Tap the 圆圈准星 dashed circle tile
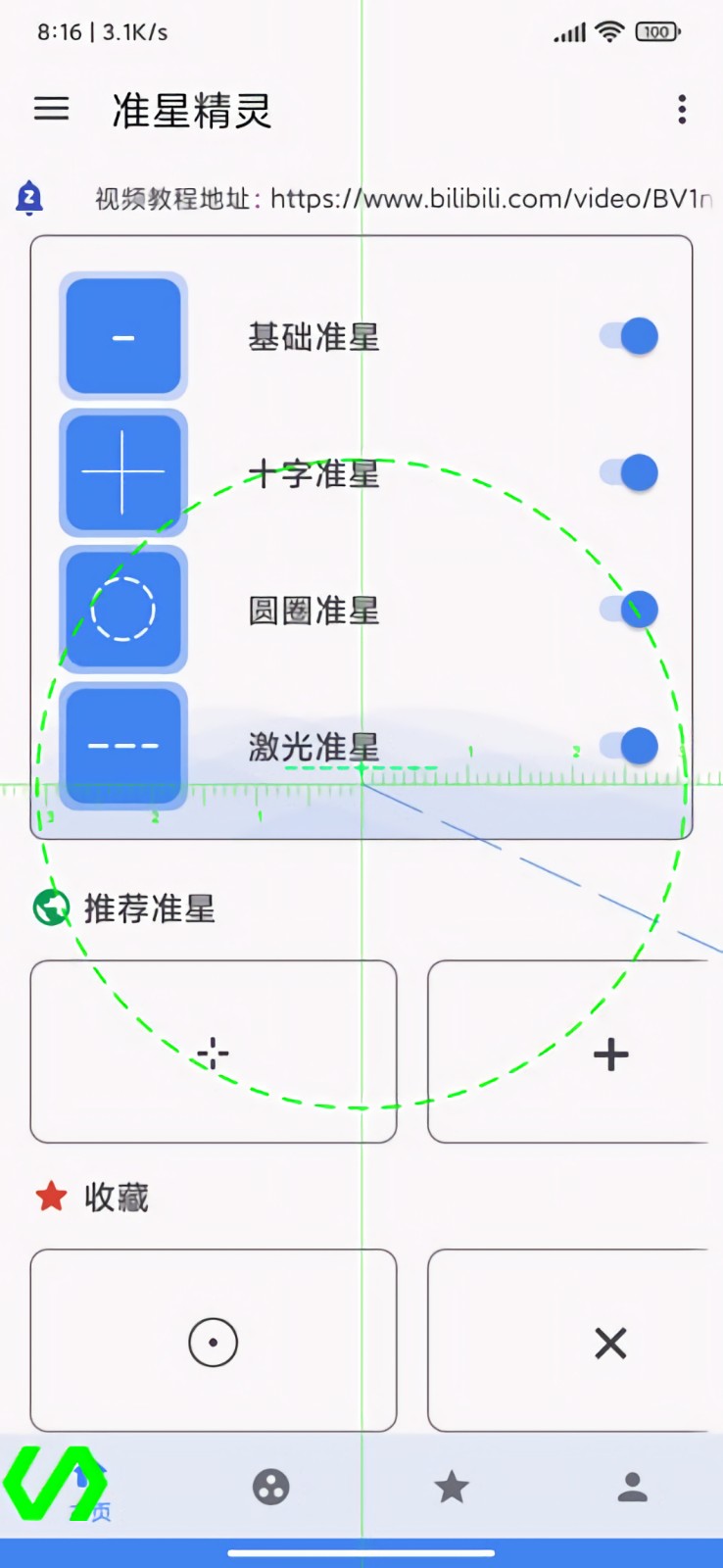 [x=123, y=610]
